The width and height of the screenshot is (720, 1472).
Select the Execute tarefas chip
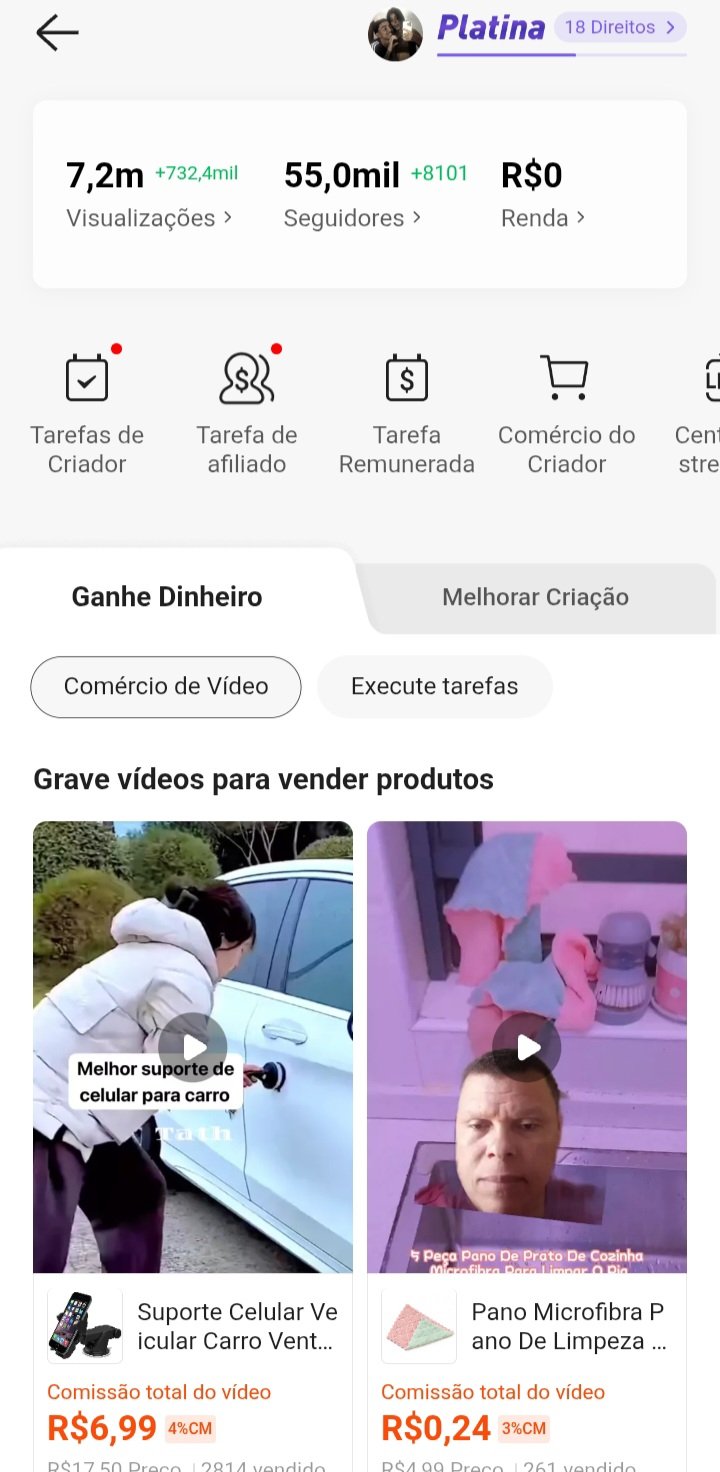pyautogui.click(x=434, y=687)
